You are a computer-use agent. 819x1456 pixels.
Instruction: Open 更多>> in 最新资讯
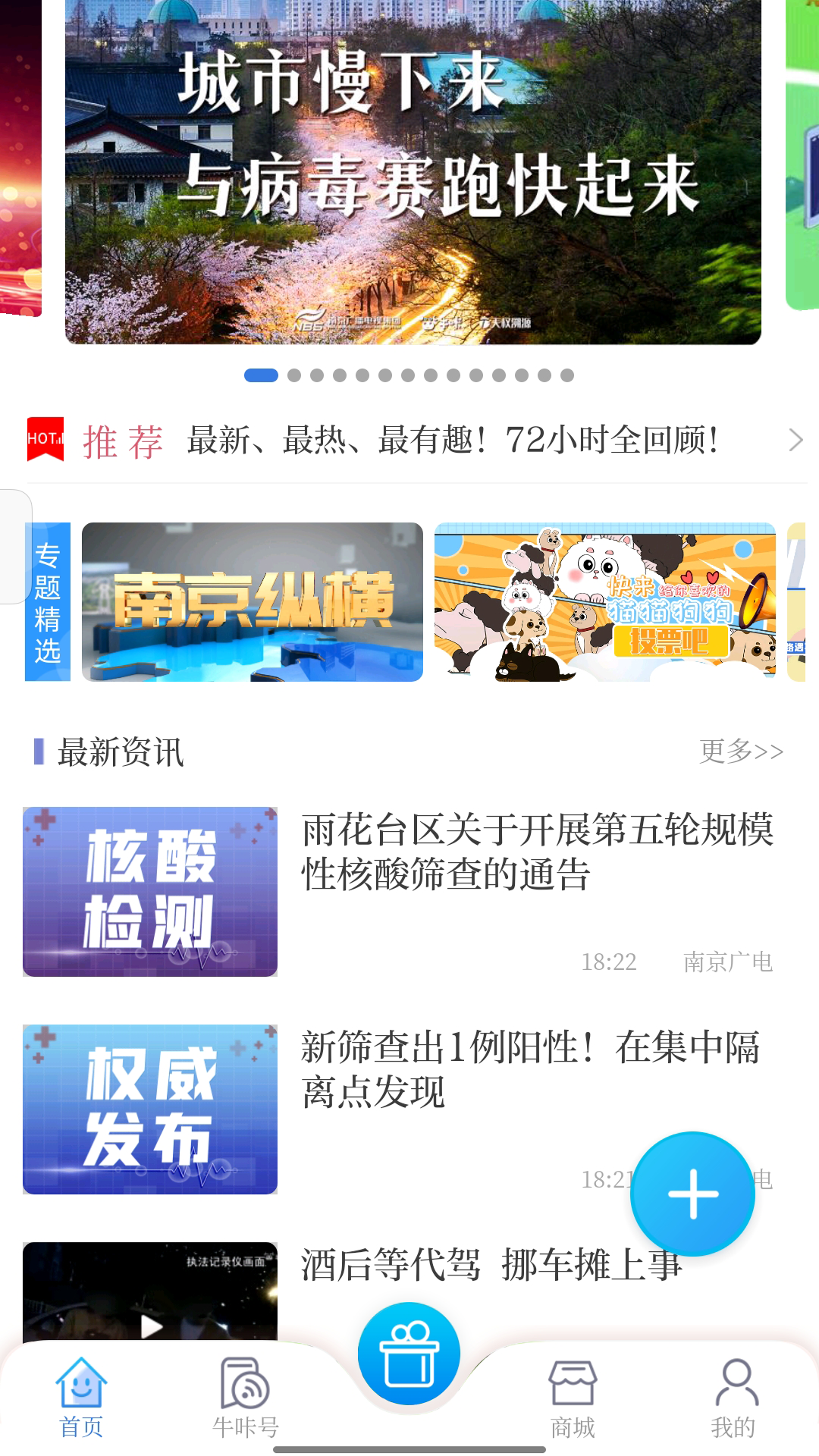(x=740, y=752)
